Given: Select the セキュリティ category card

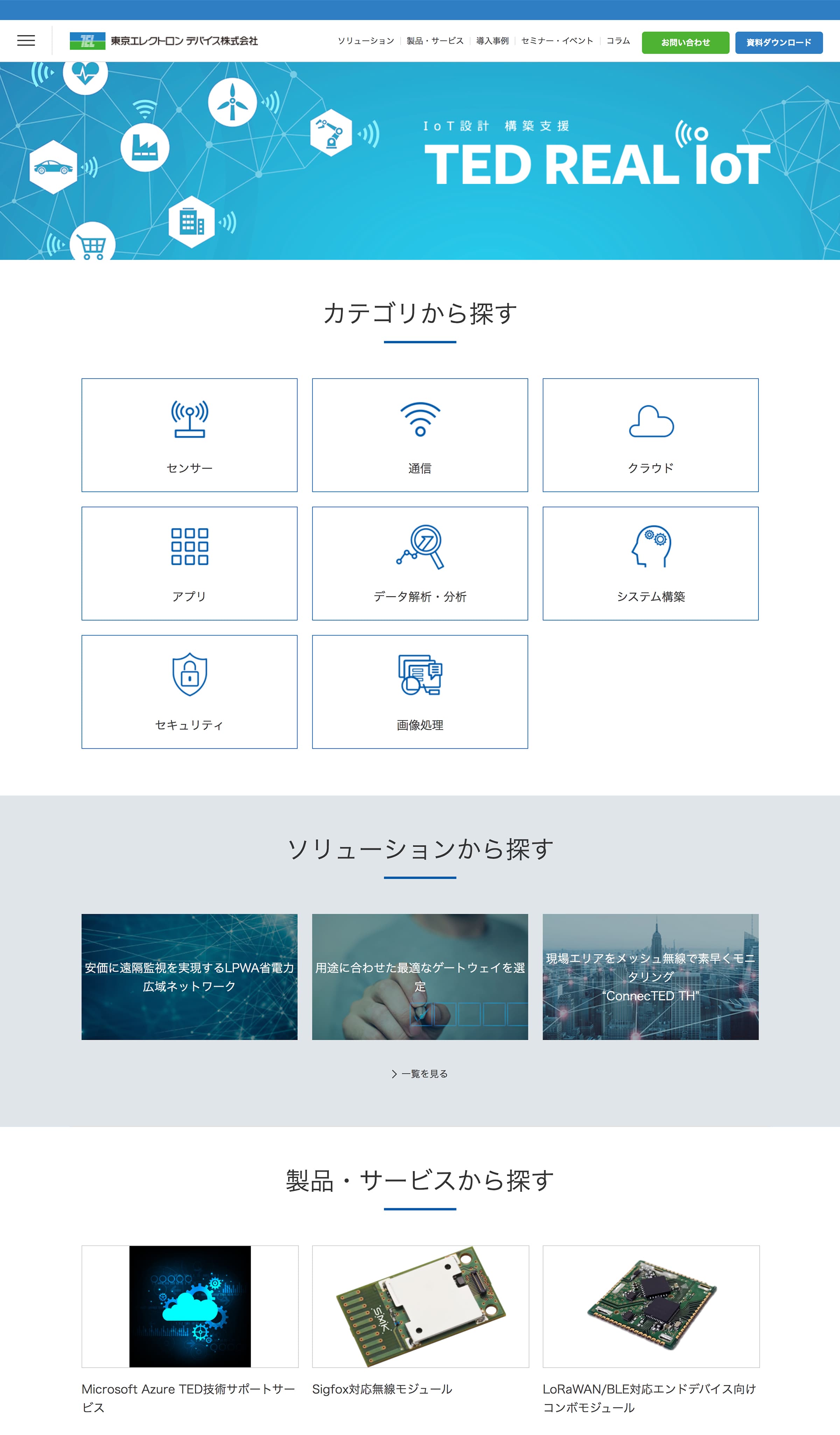Looking at the screenshot, I should (189, 691).
